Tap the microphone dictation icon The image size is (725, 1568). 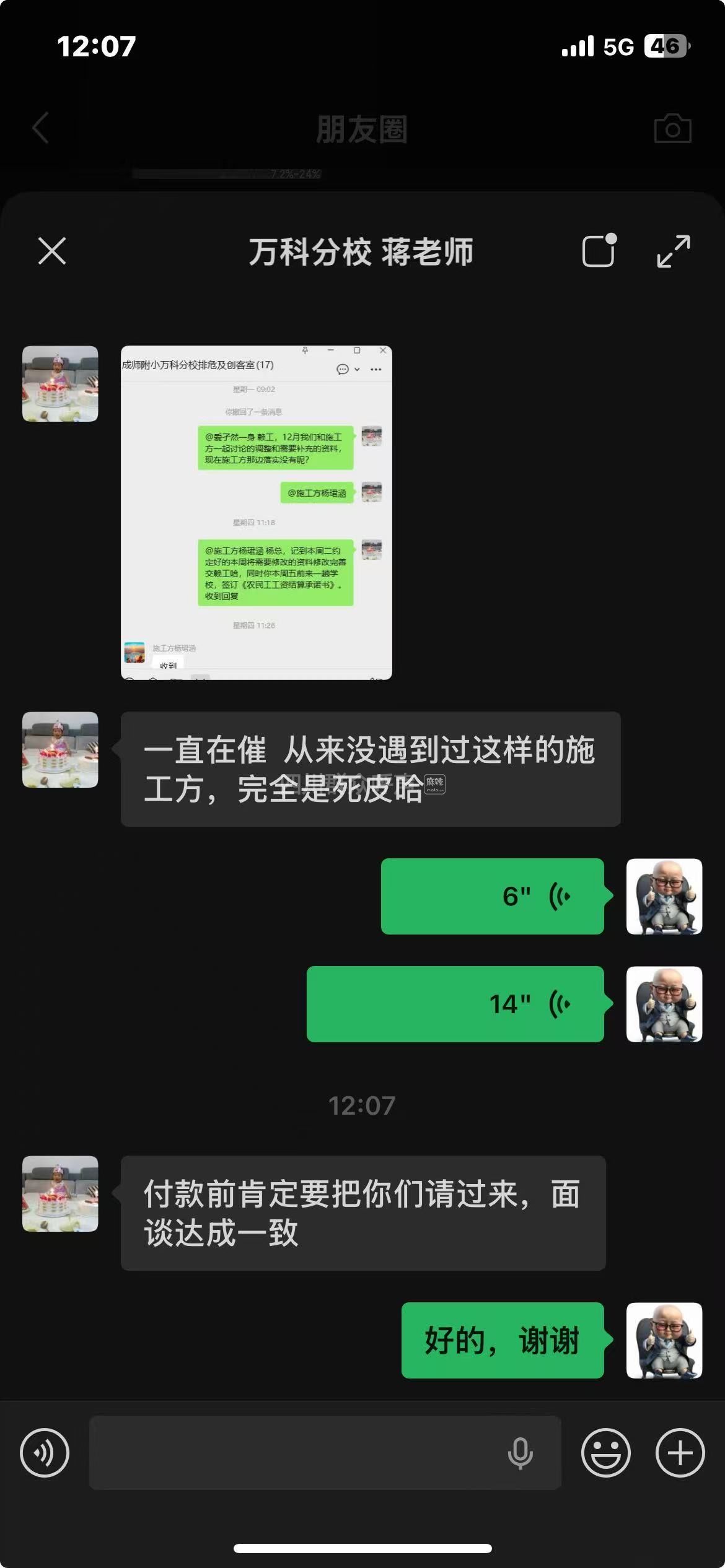click(520, 1453)
